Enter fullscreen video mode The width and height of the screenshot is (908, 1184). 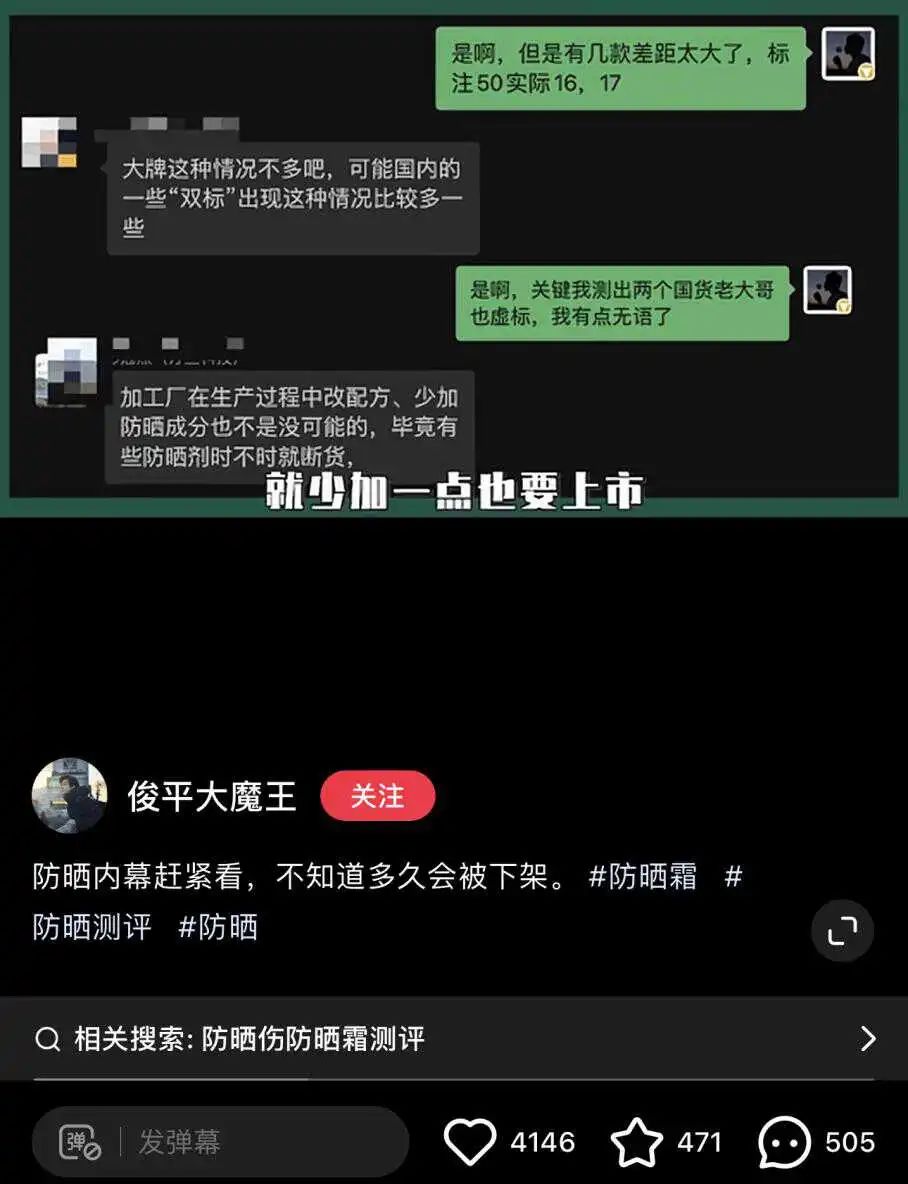(x=842, y=930)
